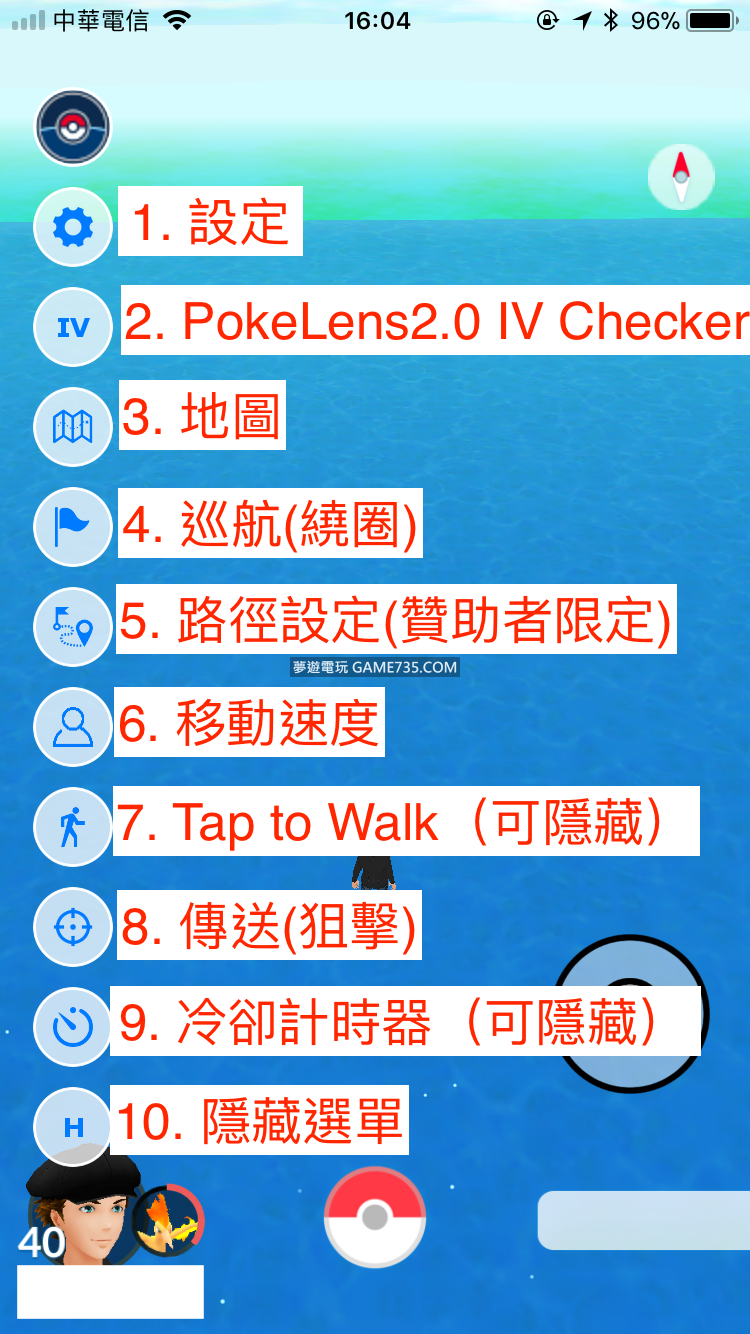Open route path settings icon

pos(72,627)
